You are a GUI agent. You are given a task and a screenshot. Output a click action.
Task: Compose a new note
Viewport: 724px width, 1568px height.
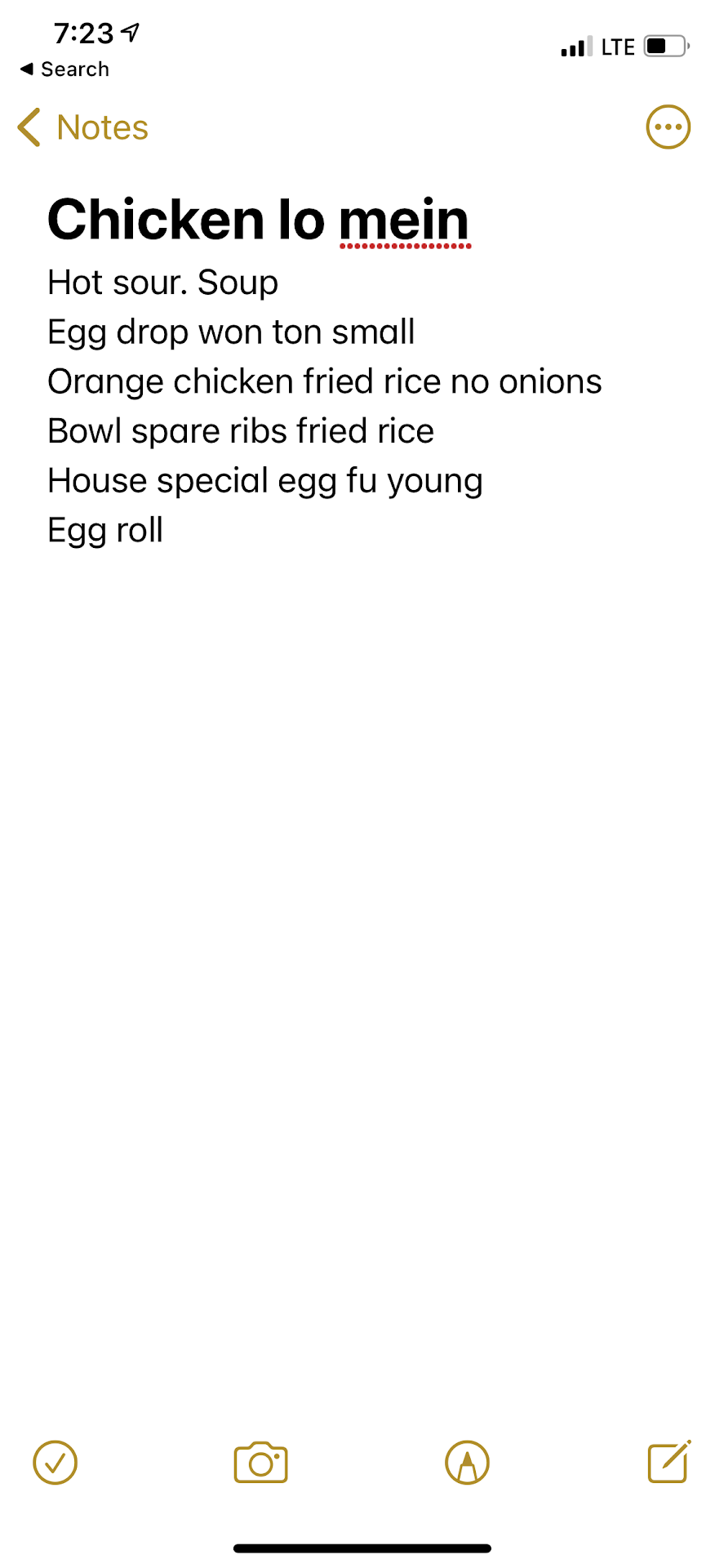668,1461
